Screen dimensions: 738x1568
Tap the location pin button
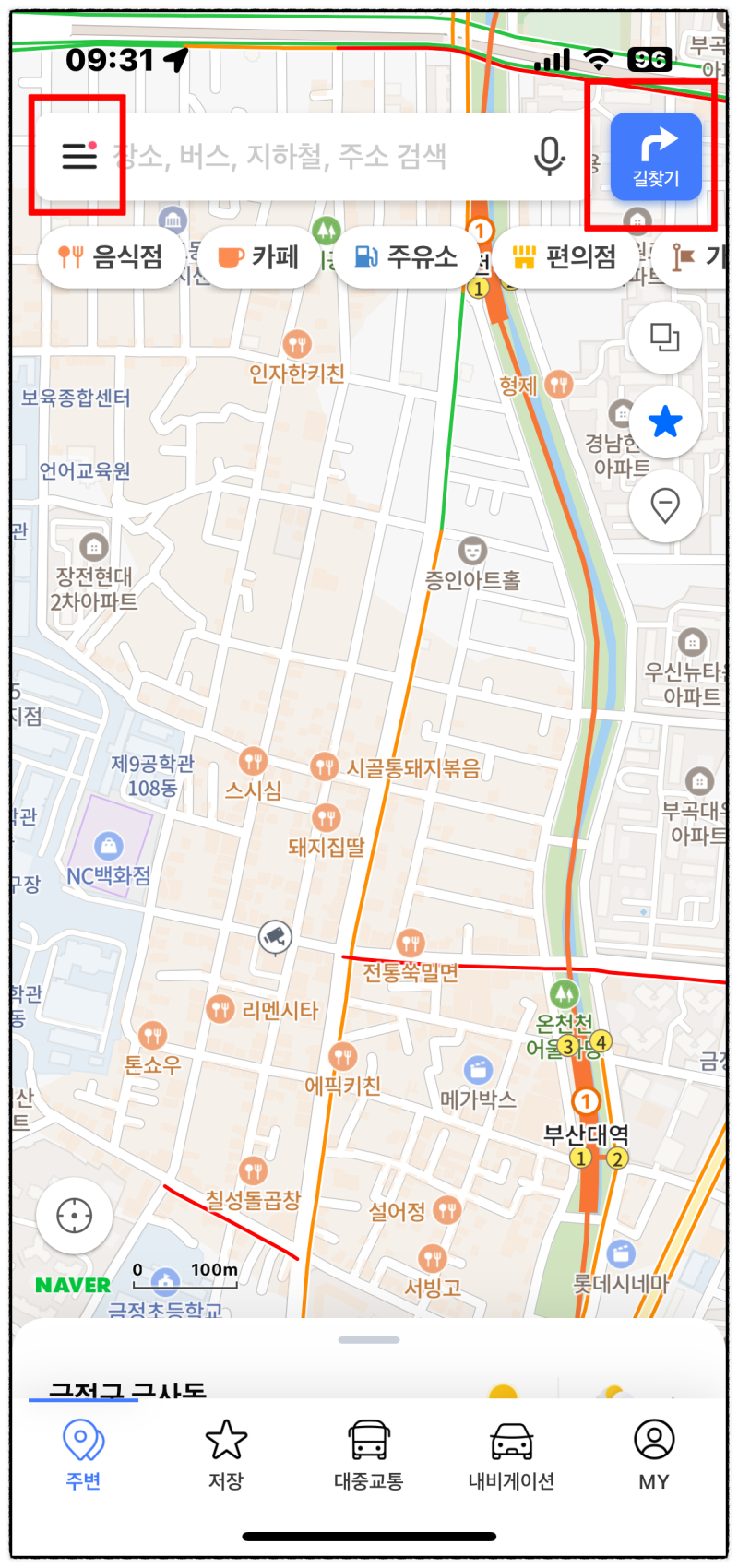point(665,505)
